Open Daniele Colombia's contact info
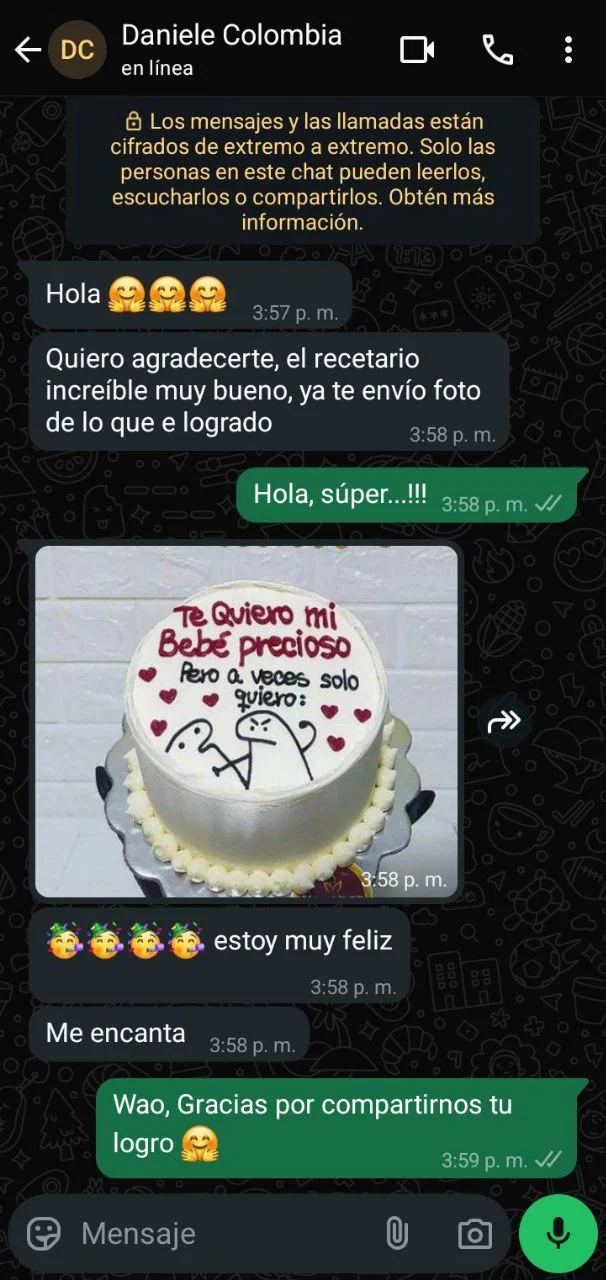This screenshot has height=1280, width=606. (x=230, y=49)
